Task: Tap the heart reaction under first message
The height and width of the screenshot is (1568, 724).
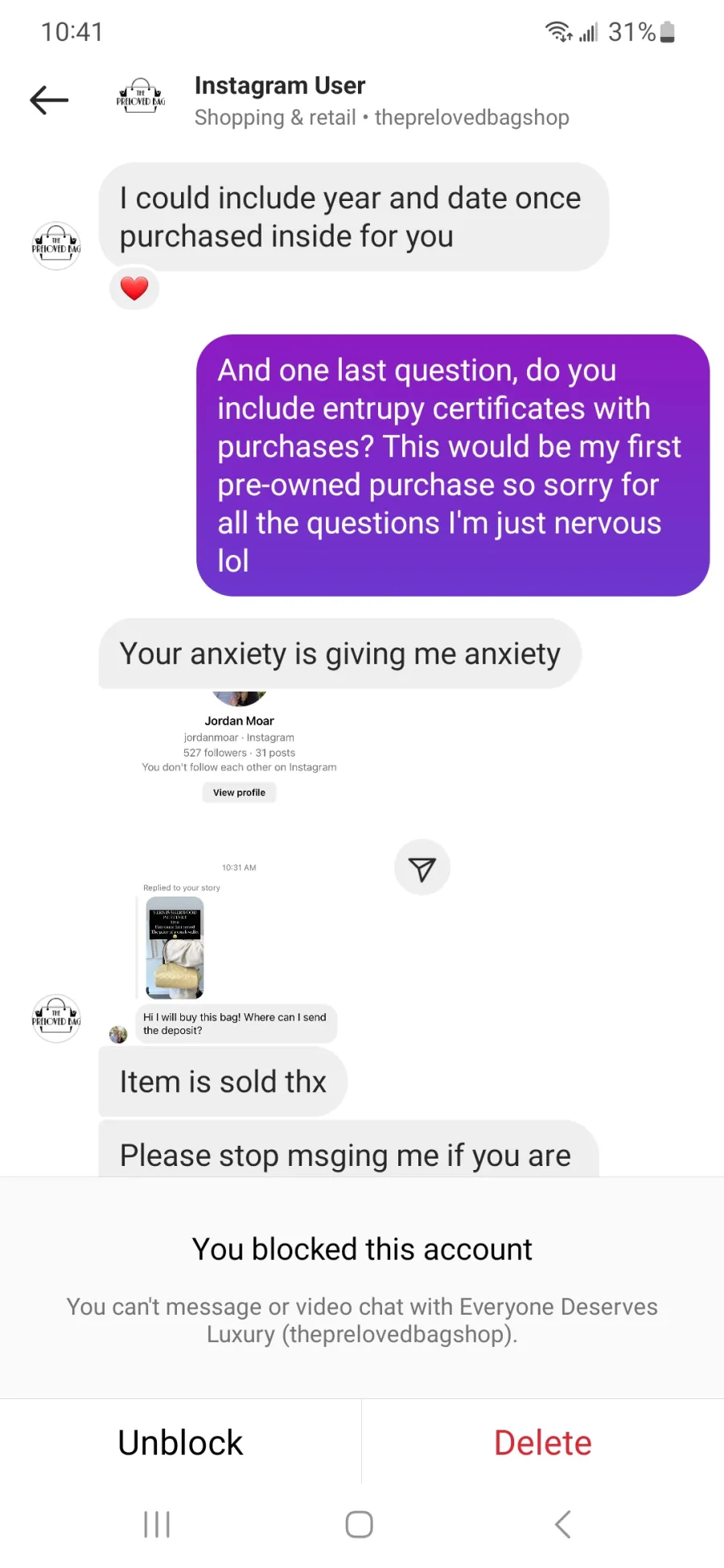Action: (134, 288)
